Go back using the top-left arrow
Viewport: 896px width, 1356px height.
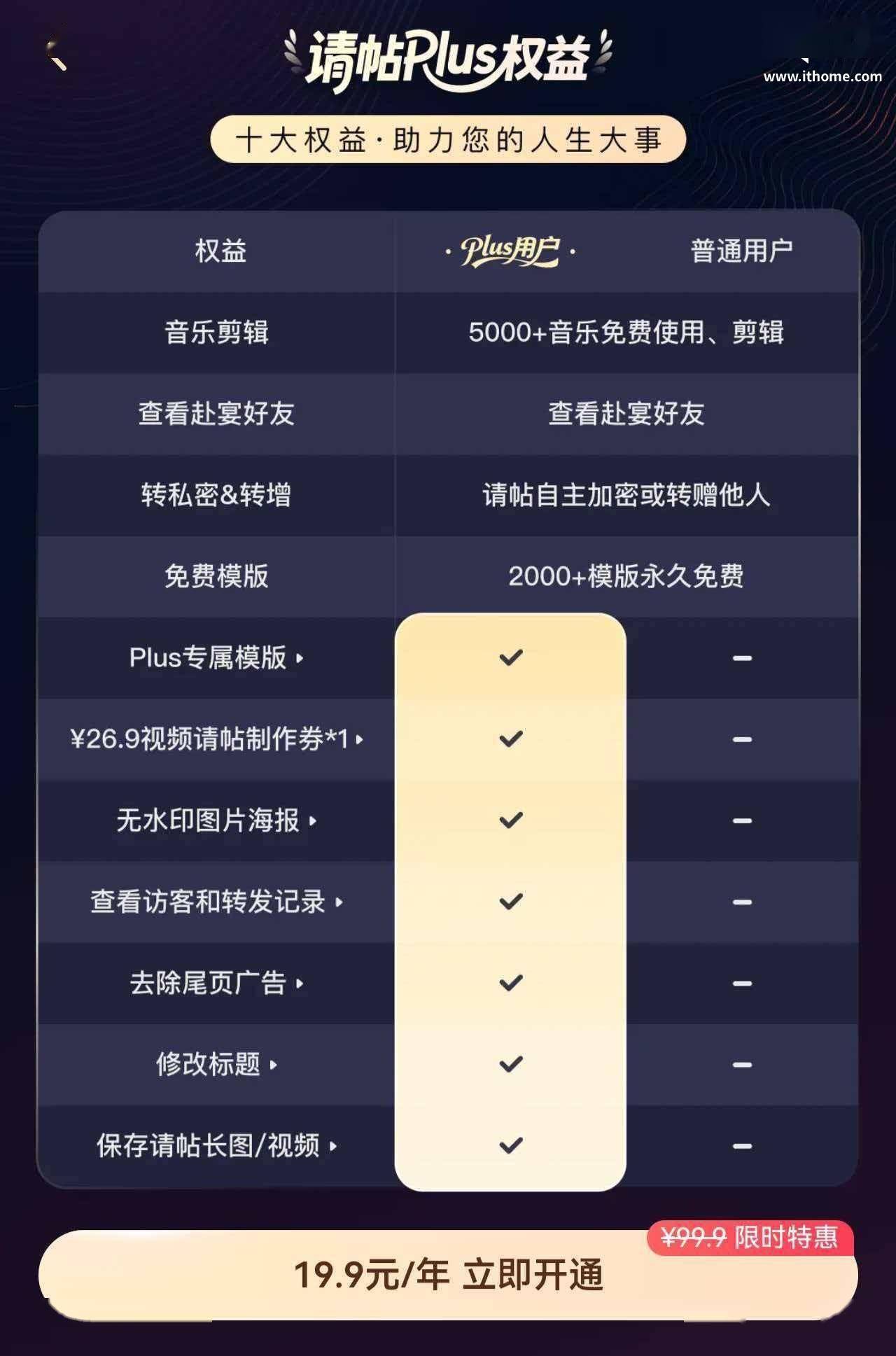pyautogui.click(x=56, y=55)
